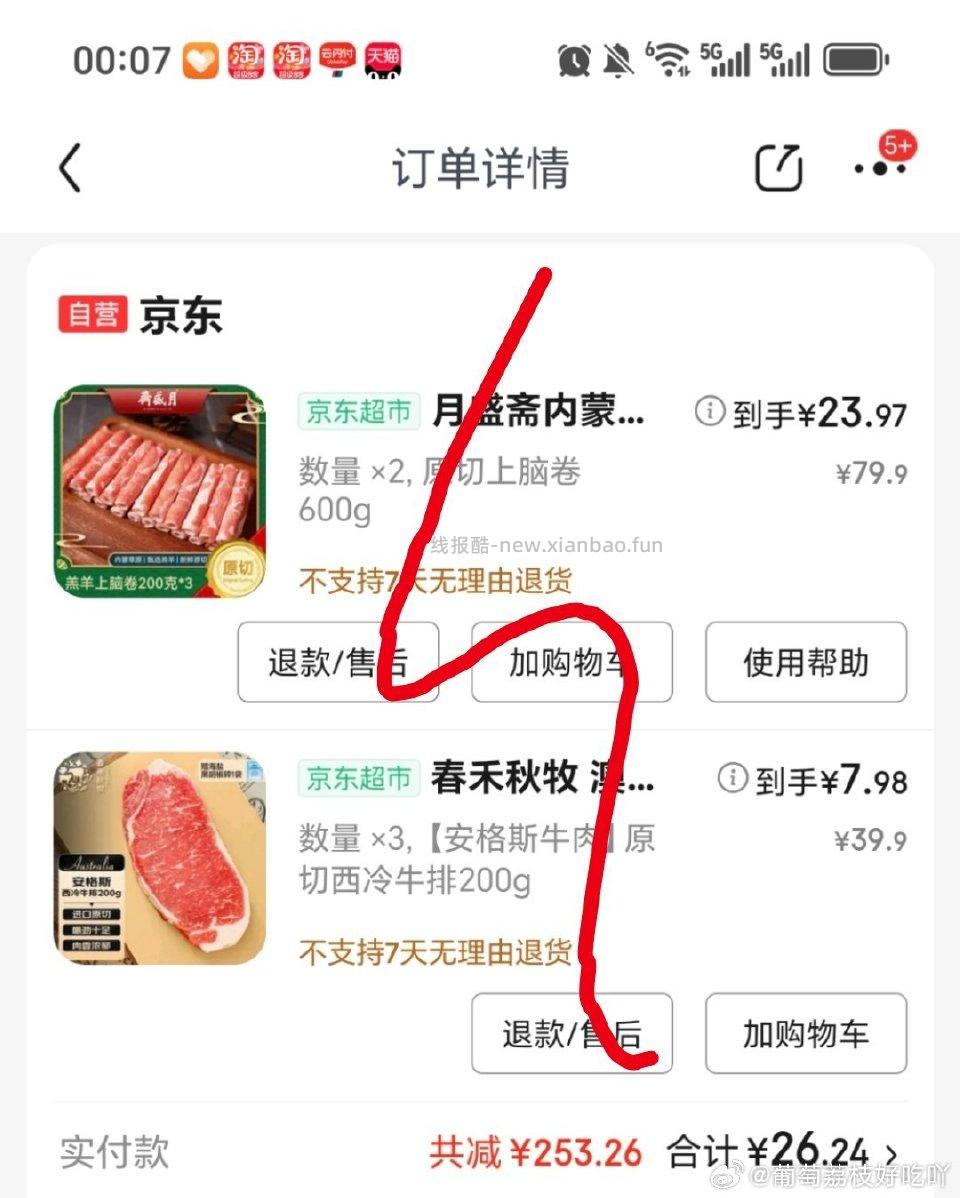Open the more options icon showing 5+ badge
The image size is (960, 1198).
point(878,170)
